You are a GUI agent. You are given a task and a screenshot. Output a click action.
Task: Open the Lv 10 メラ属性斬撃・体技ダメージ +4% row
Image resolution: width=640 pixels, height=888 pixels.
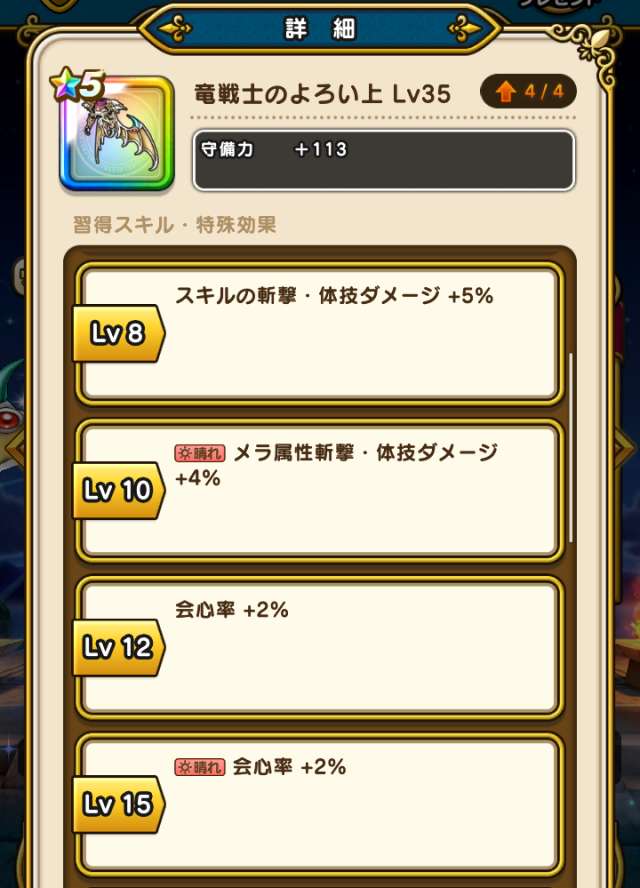click(x=320, y=490)
